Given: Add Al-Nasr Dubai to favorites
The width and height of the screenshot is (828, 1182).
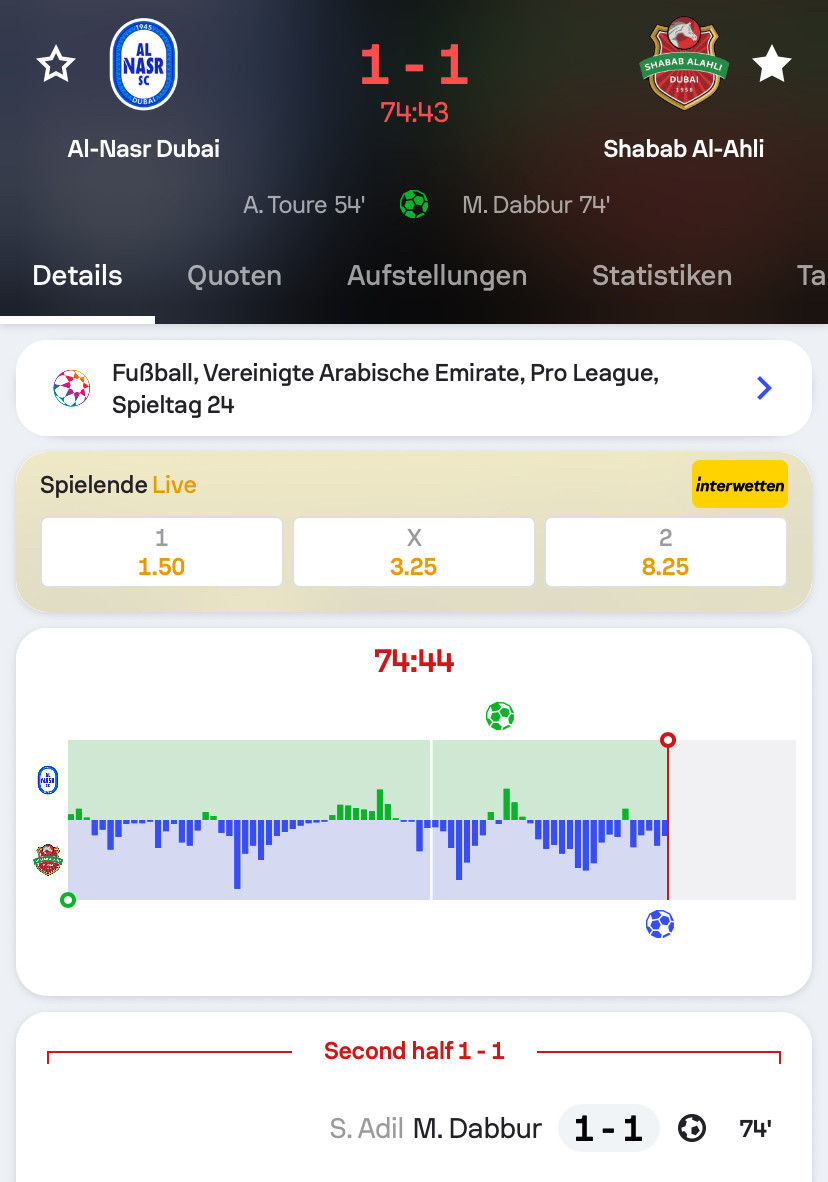Looking at the screenshot, I should (x=56, y=65).
